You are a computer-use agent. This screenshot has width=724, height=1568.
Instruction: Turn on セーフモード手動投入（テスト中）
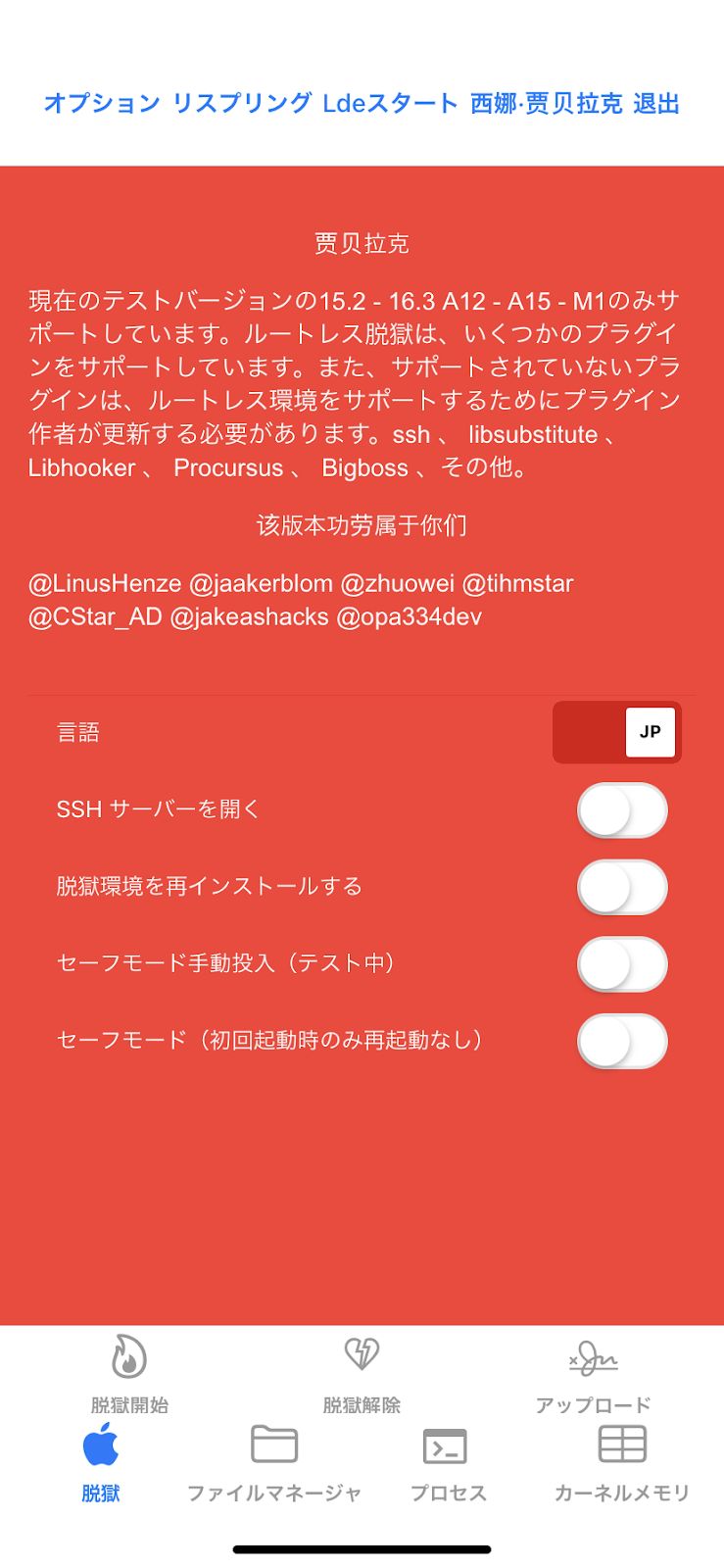pyautogui.click(x=622, y=964)
